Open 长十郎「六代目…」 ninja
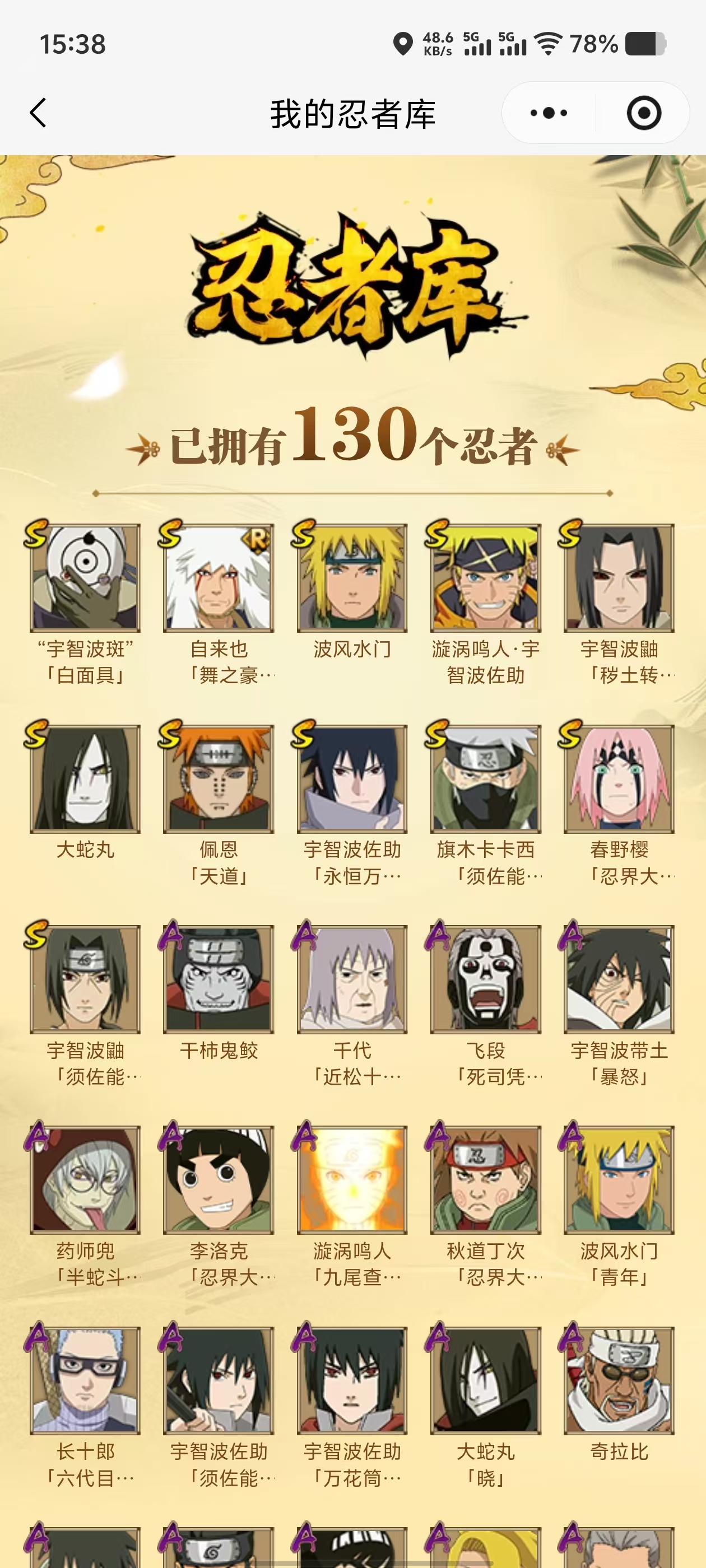The width and height of the screenshot is (706, 1568). tap(85, 1380)
